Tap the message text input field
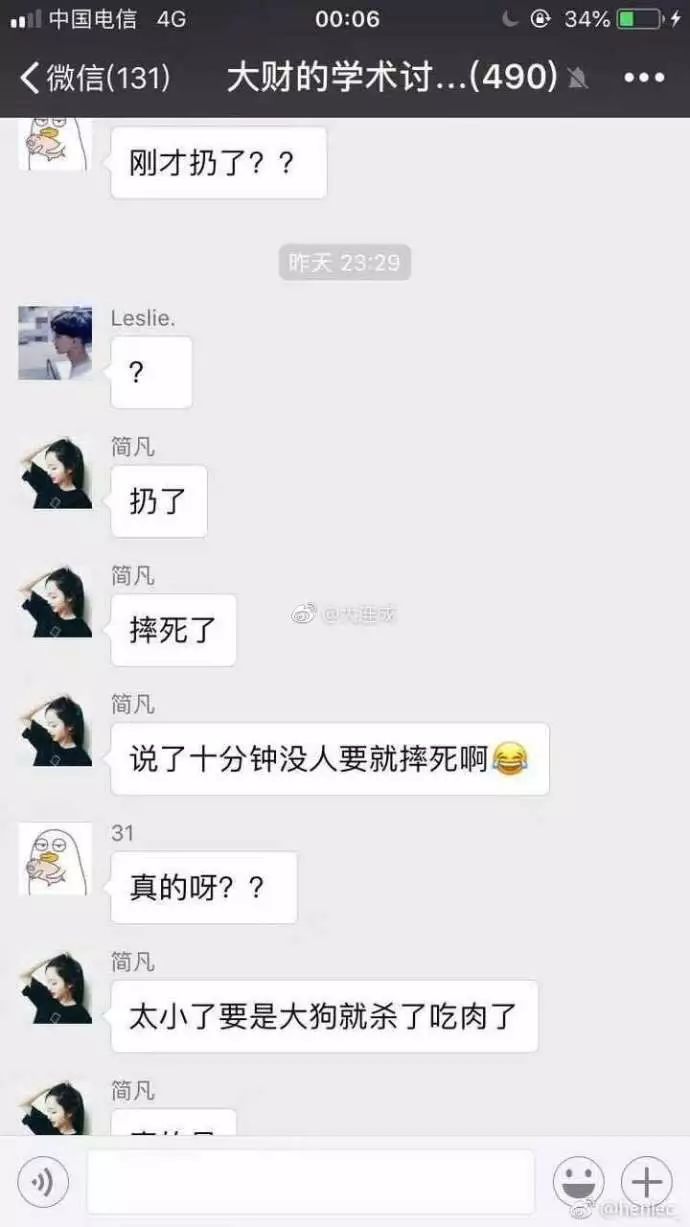Screen dimensions: 690x1227 (x=310, y=1182)
